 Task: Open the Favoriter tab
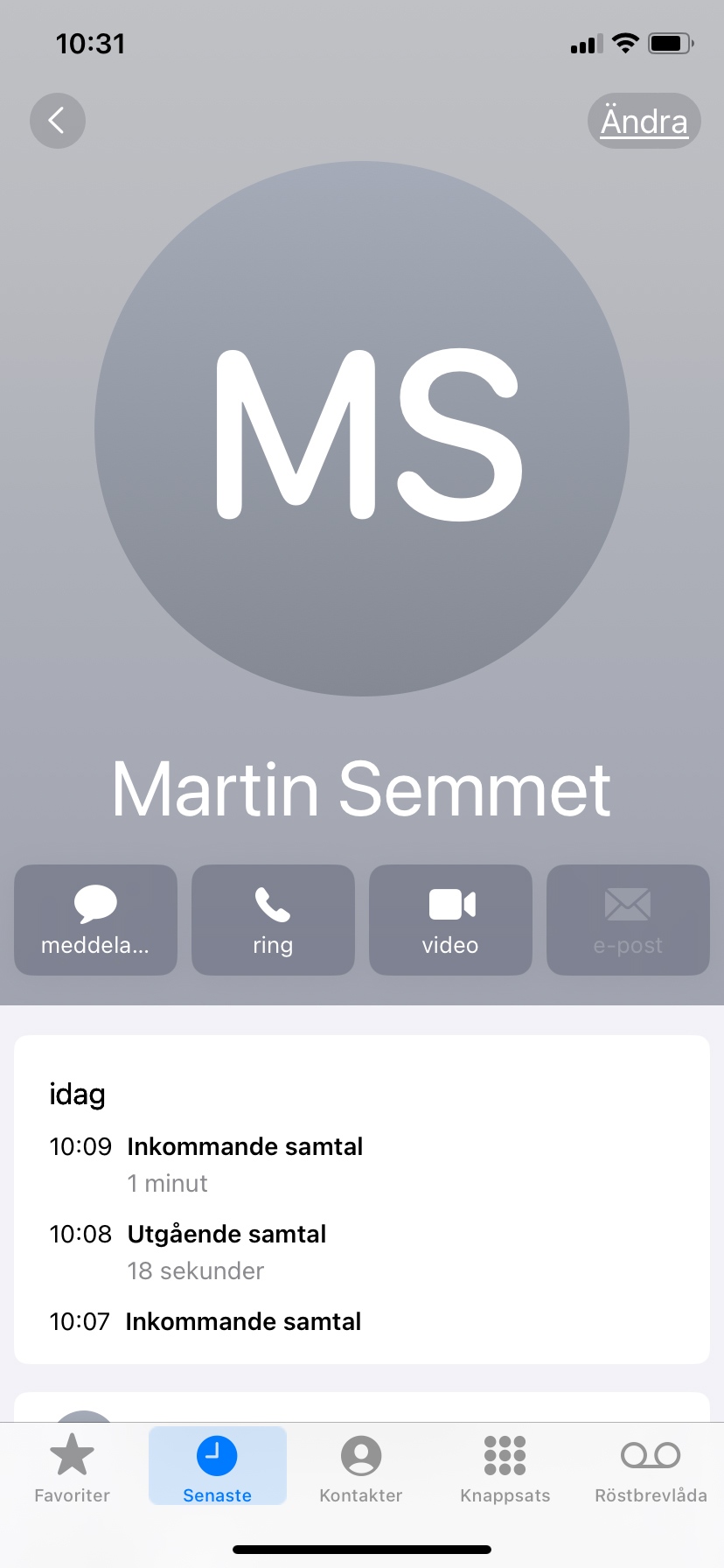click(72, 1469)
